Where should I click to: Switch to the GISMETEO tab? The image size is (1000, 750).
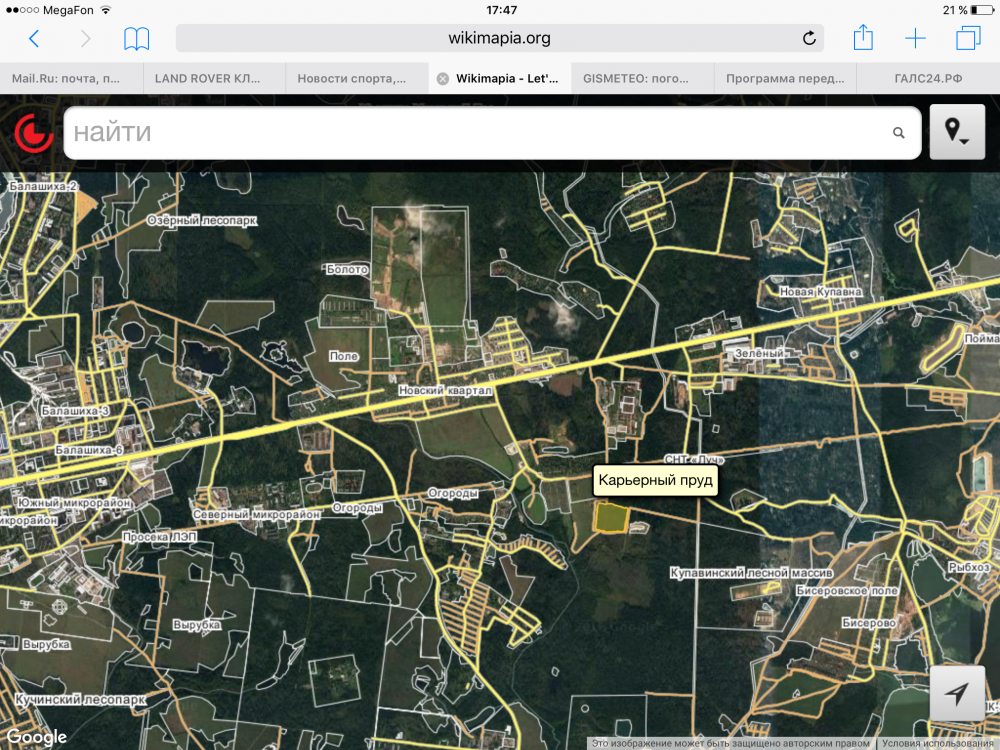[x=641, y=78]
